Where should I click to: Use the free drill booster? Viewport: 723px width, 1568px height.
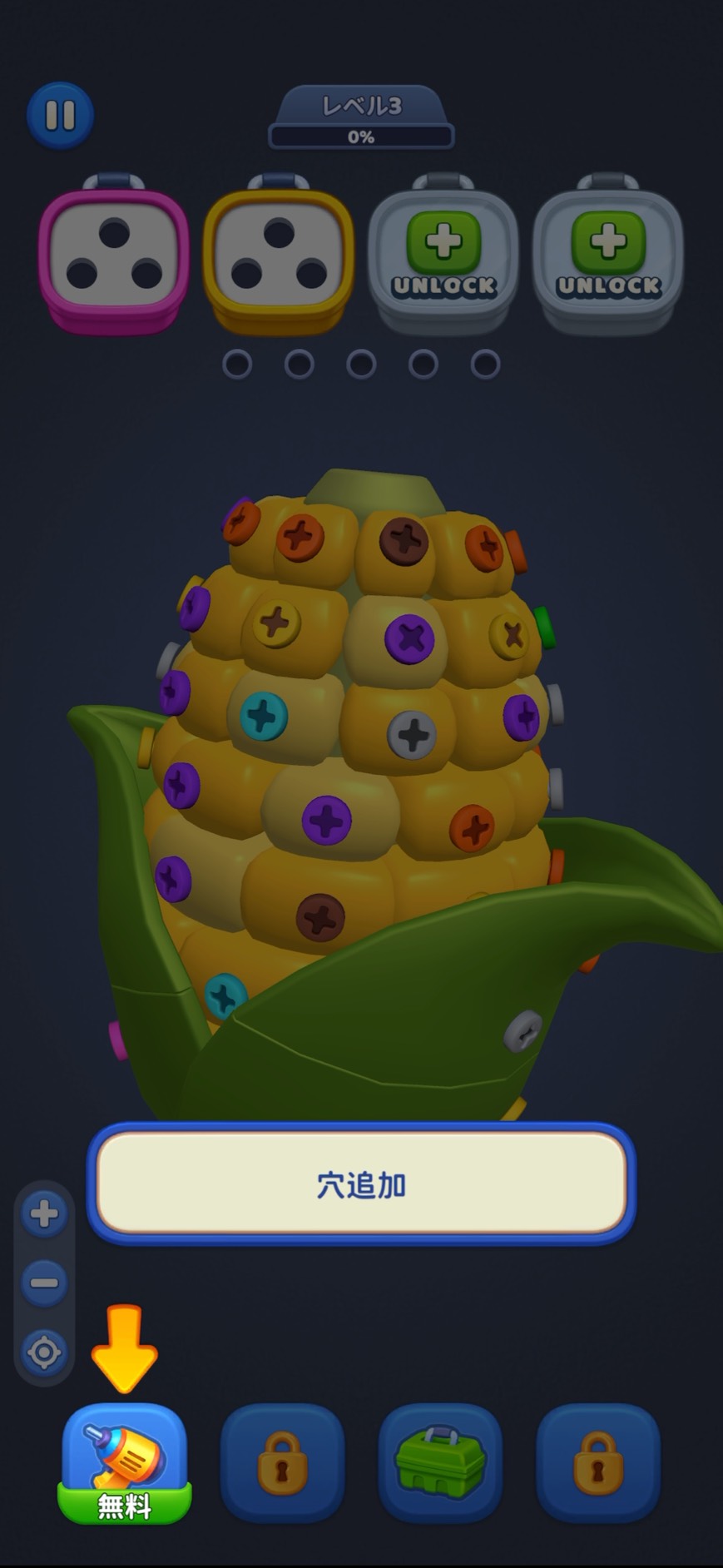click(x=124, y=1463)
